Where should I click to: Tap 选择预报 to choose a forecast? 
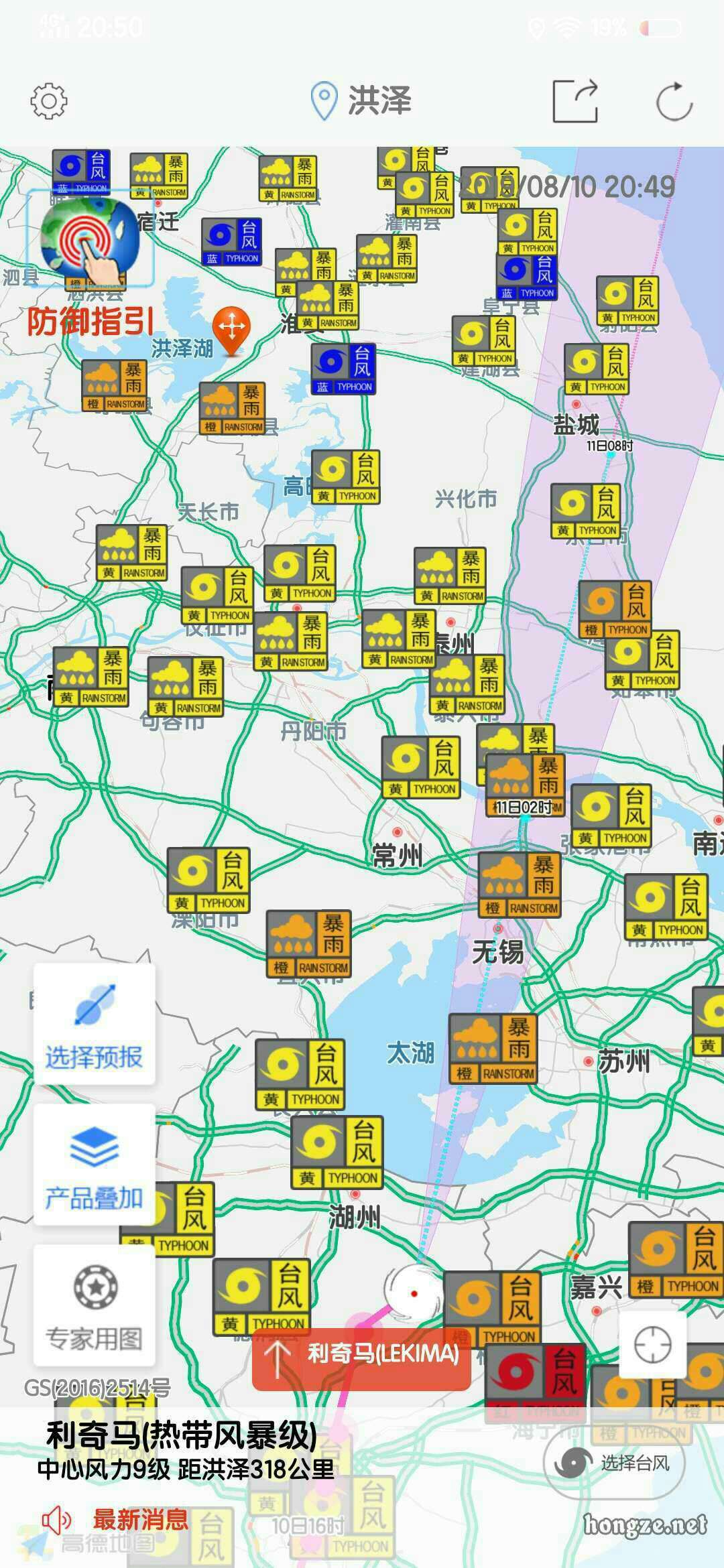coord(95,1024)
